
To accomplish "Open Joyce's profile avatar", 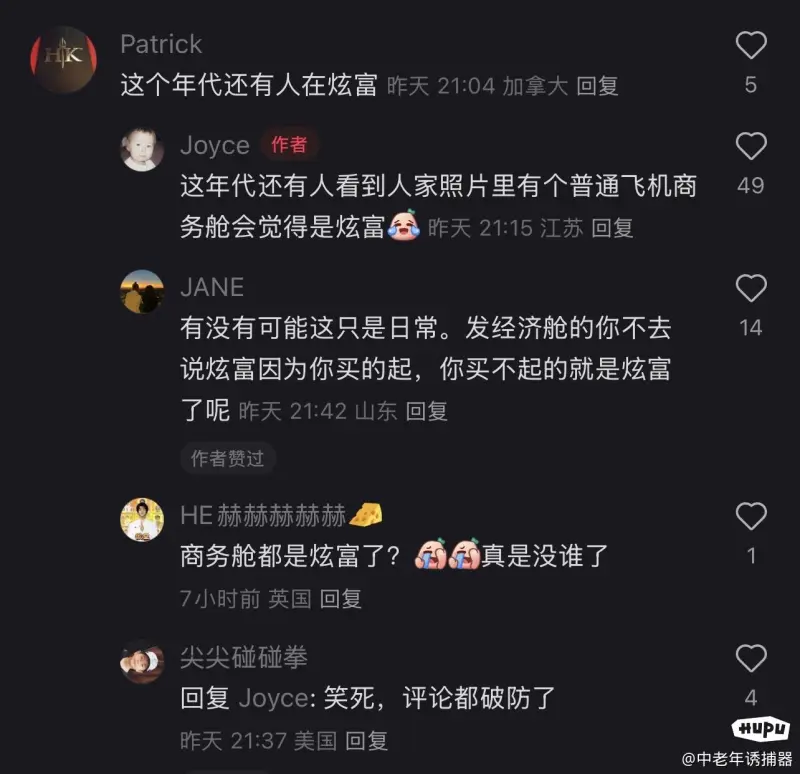I will [x=143, y=150].
